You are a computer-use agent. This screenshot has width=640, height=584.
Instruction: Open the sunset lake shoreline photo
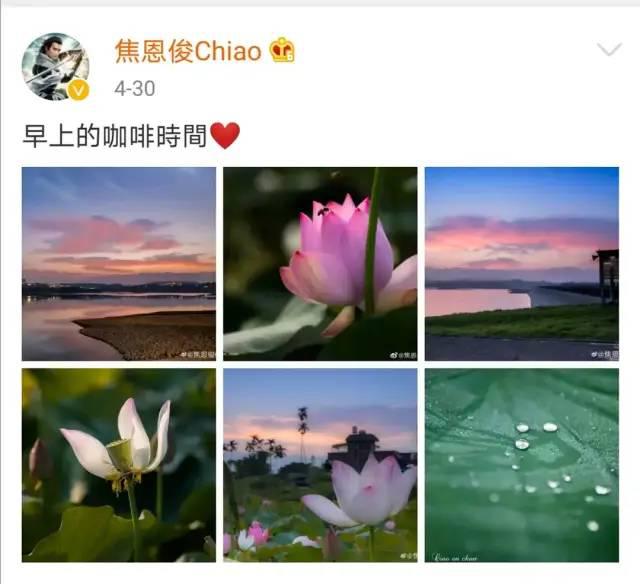click(118, 263)
